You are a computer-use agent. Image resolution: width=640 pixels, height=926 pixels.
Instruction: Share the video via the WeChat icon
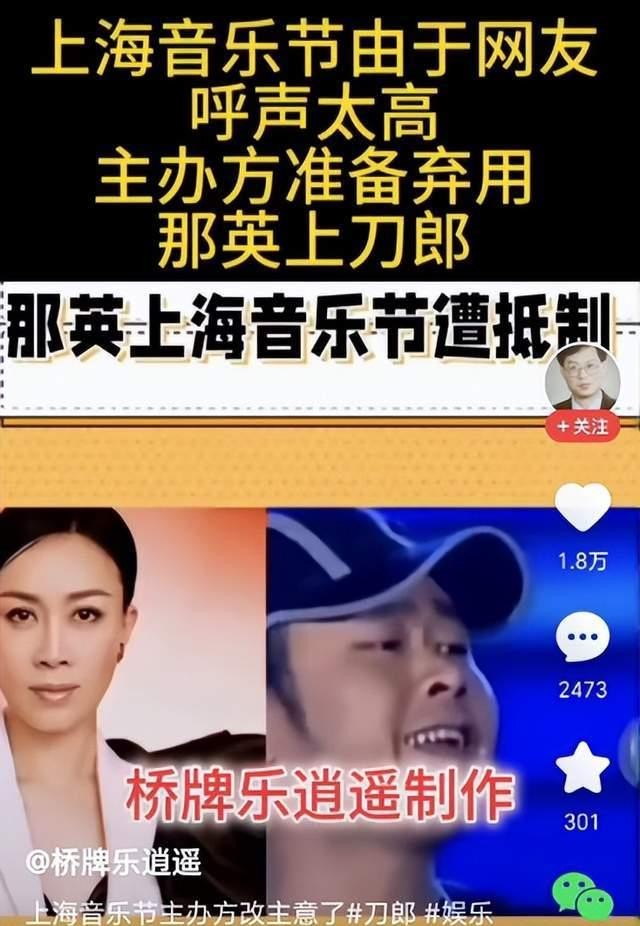582,896
